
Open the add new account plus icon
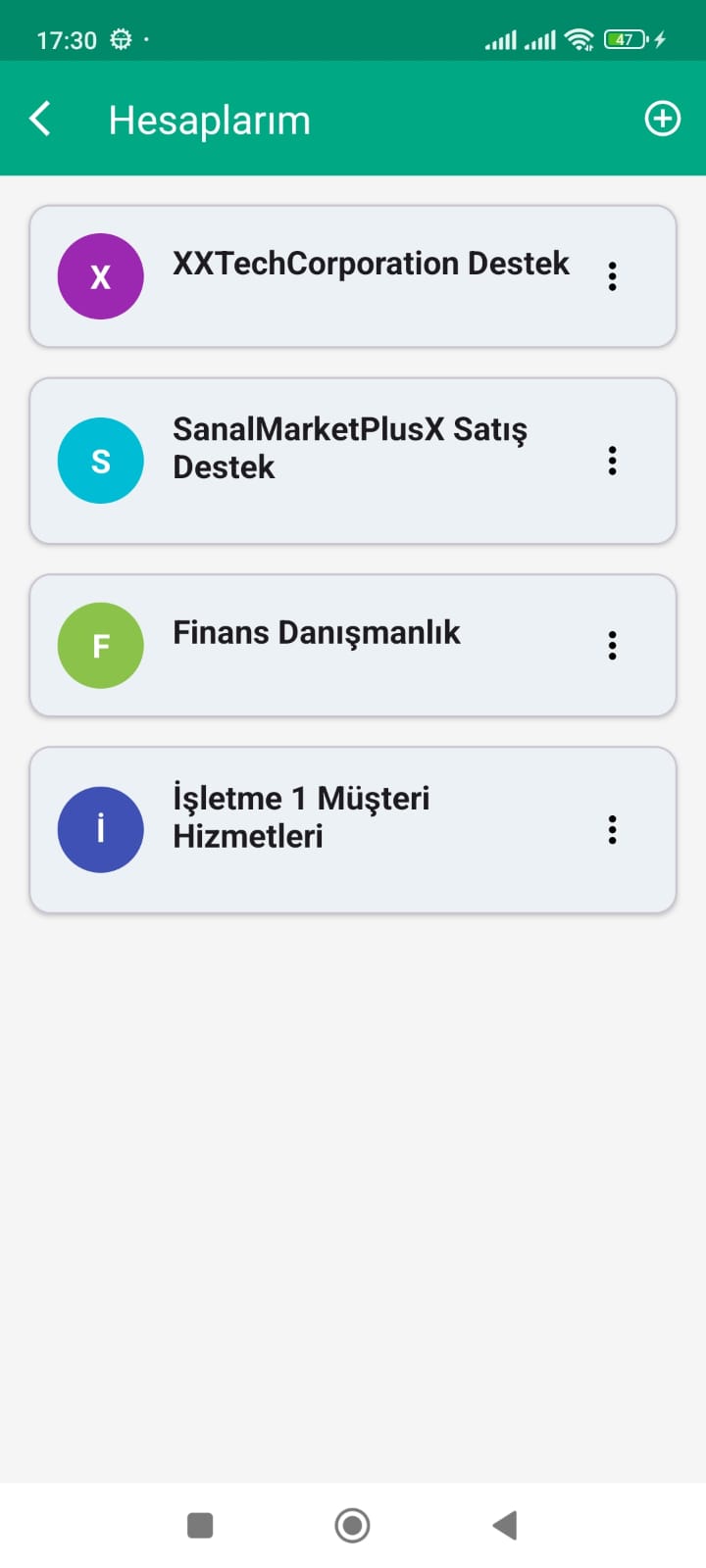(662, 118)
